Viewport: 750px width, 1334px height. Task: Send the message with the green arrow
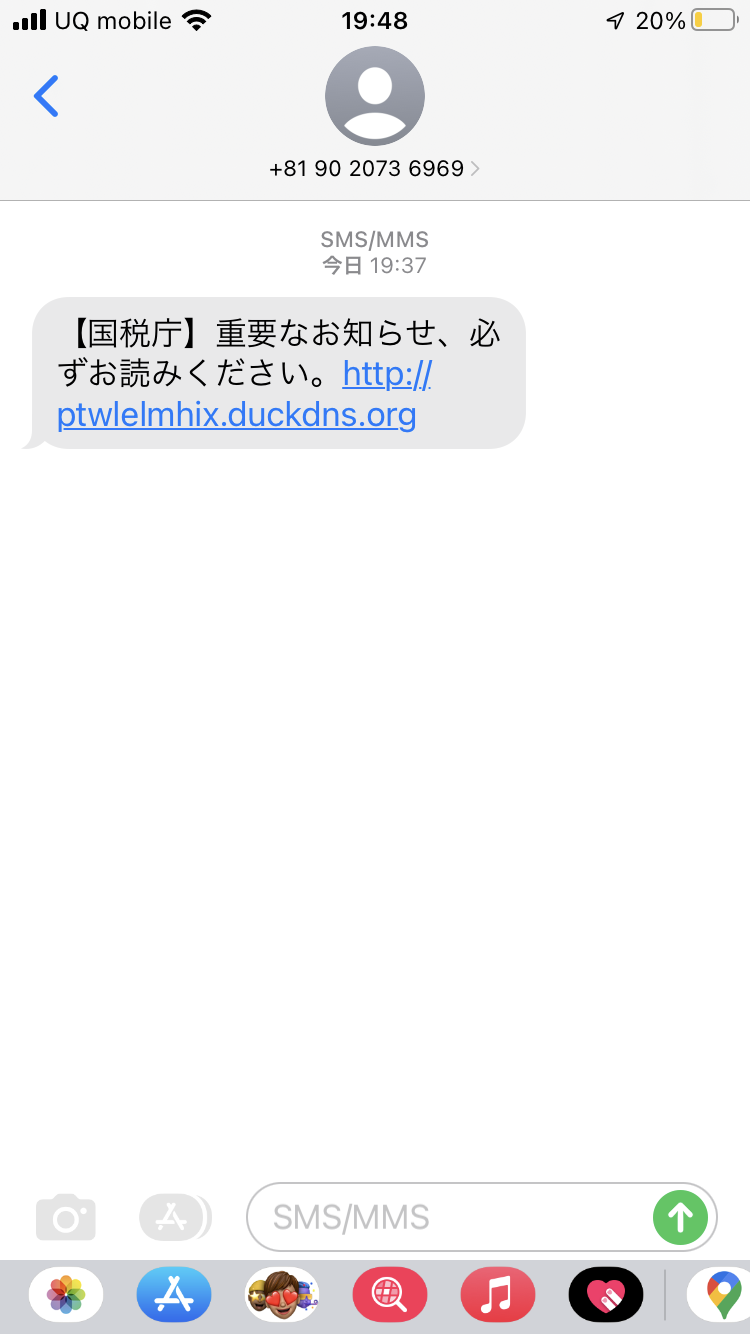(x=680, y=1217)
